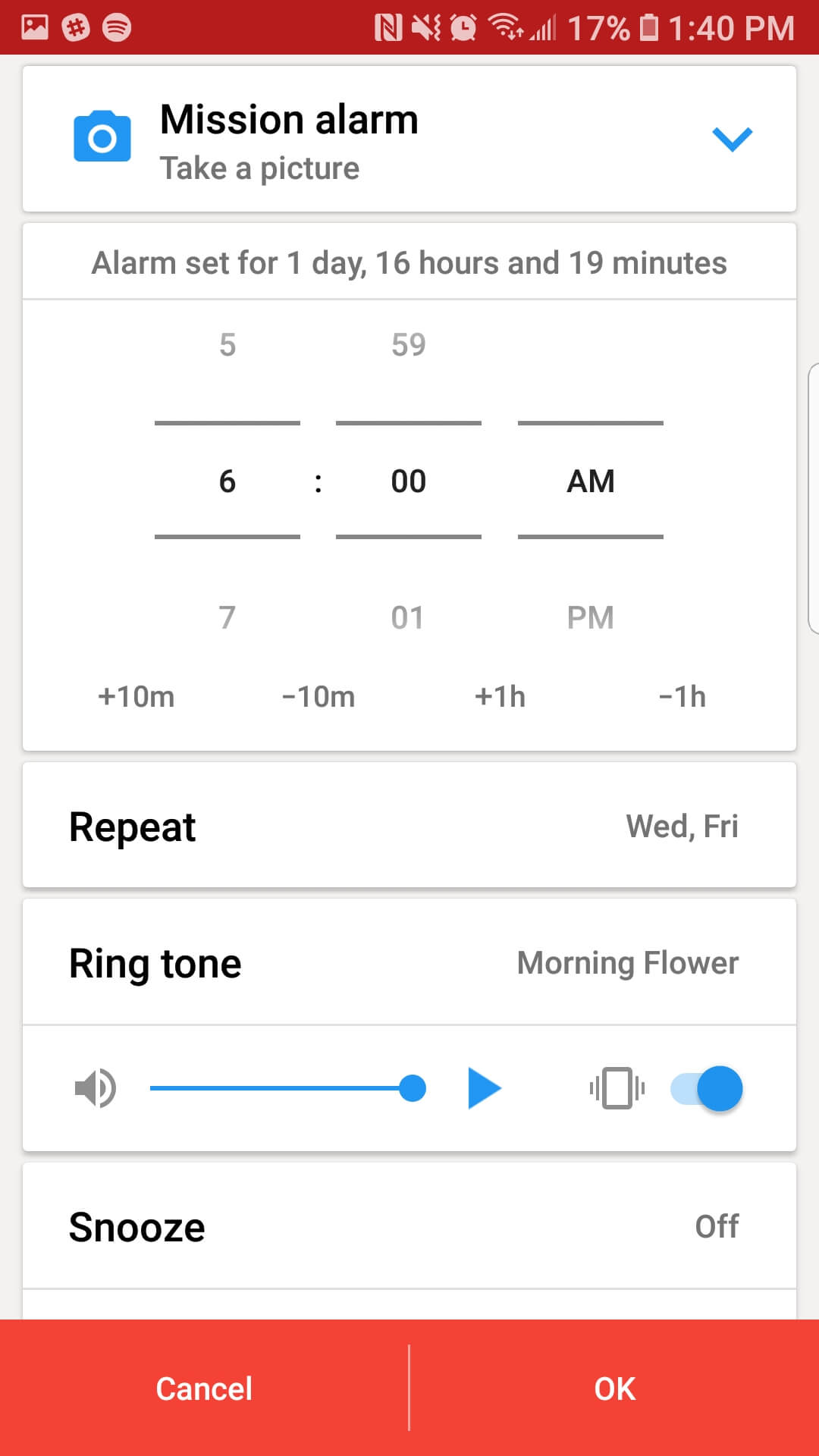This screenshot has height=1456, width=819.
Task: Add one hour with +1h
Action: [x=500, y=696]
